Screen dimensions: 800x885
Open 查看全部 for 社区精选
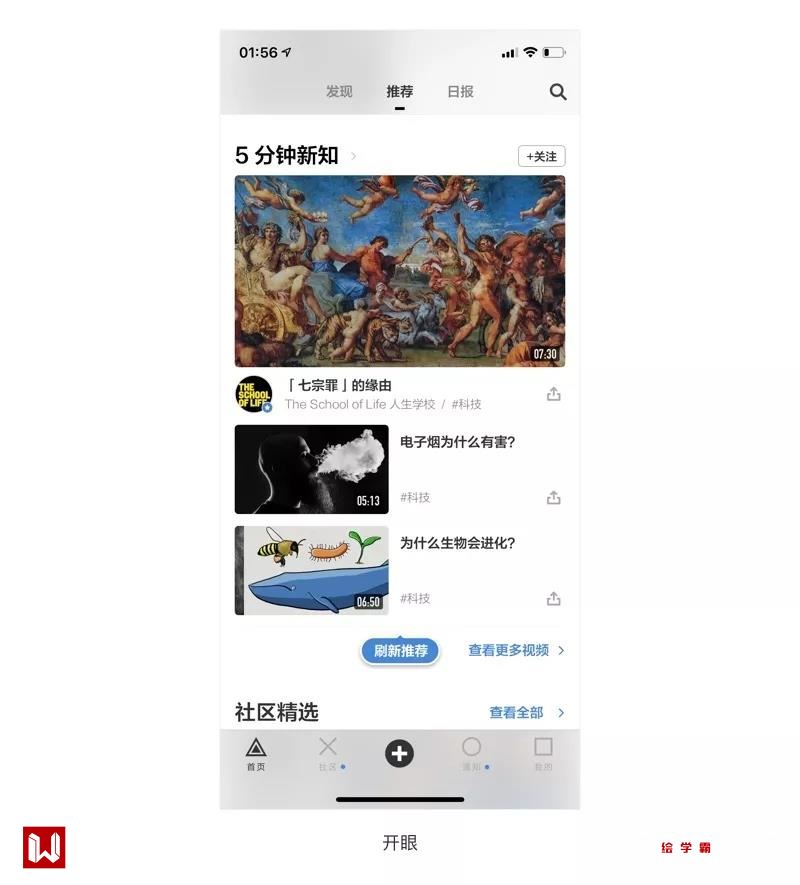[526, 713]
